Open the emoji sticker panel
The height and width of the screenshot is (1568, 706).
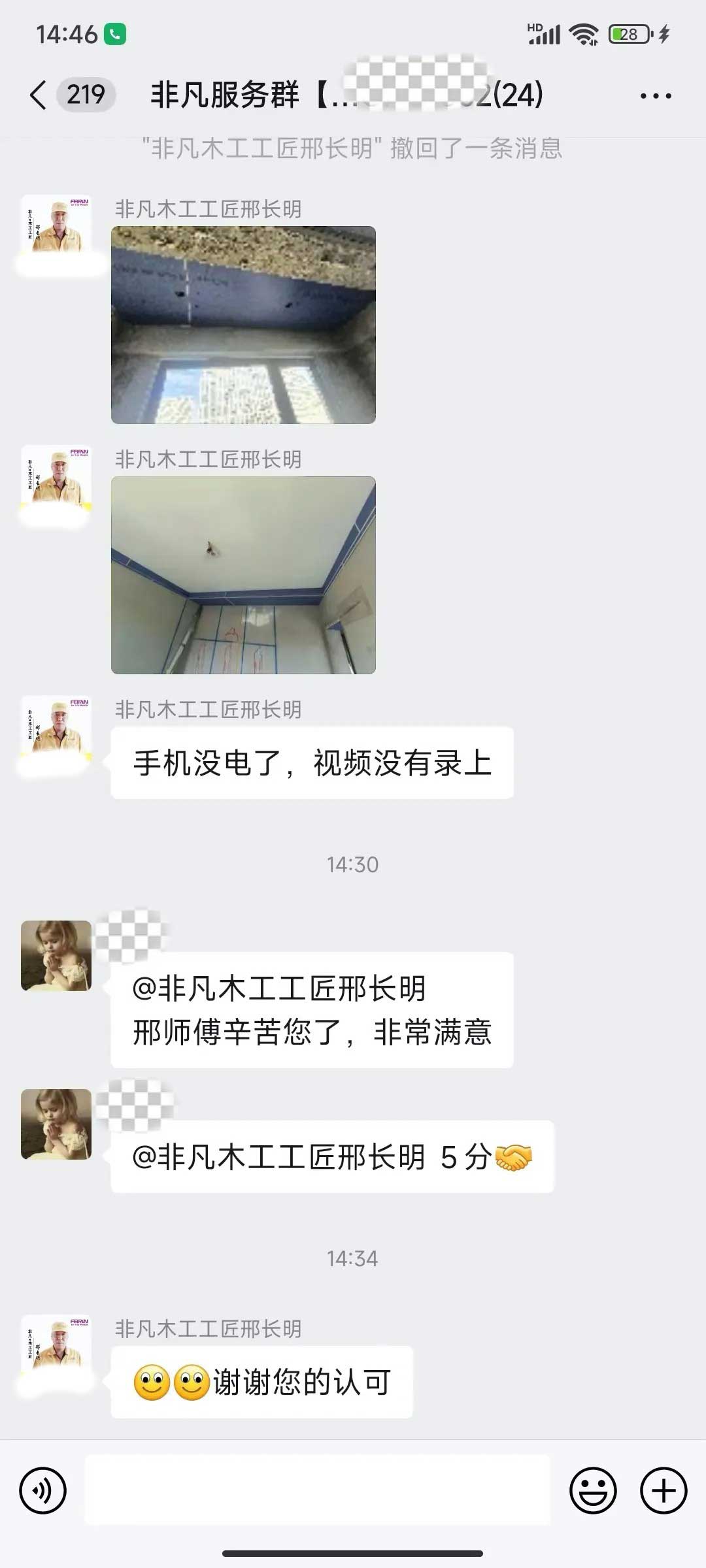tap(593, 1490)
